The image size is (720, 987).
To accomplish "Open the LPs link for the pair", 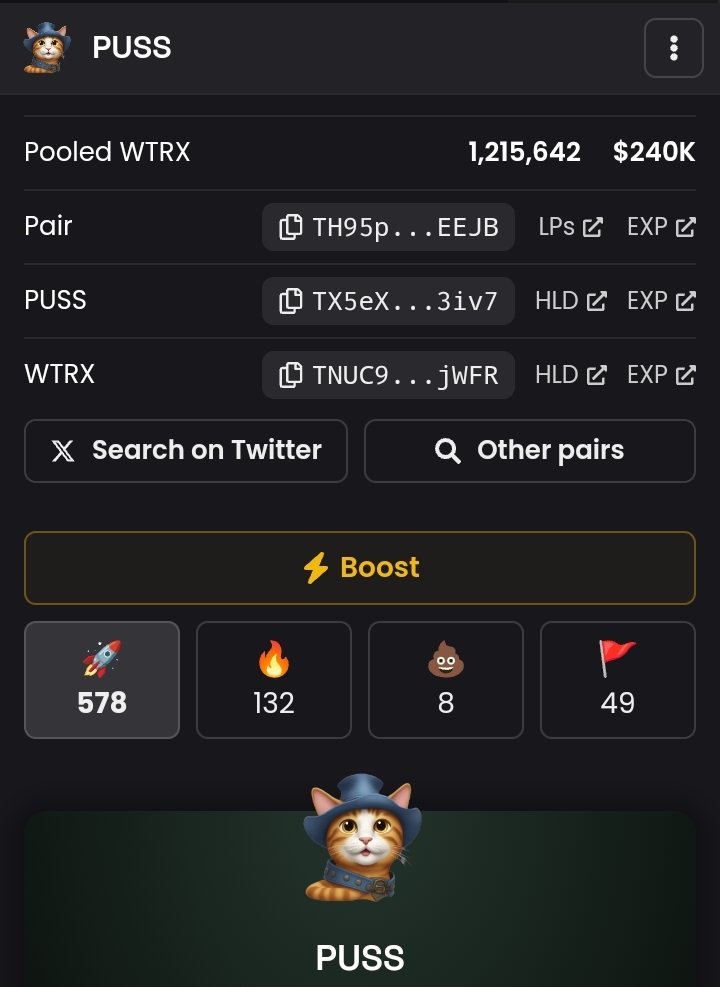I will tap(571, 227).
